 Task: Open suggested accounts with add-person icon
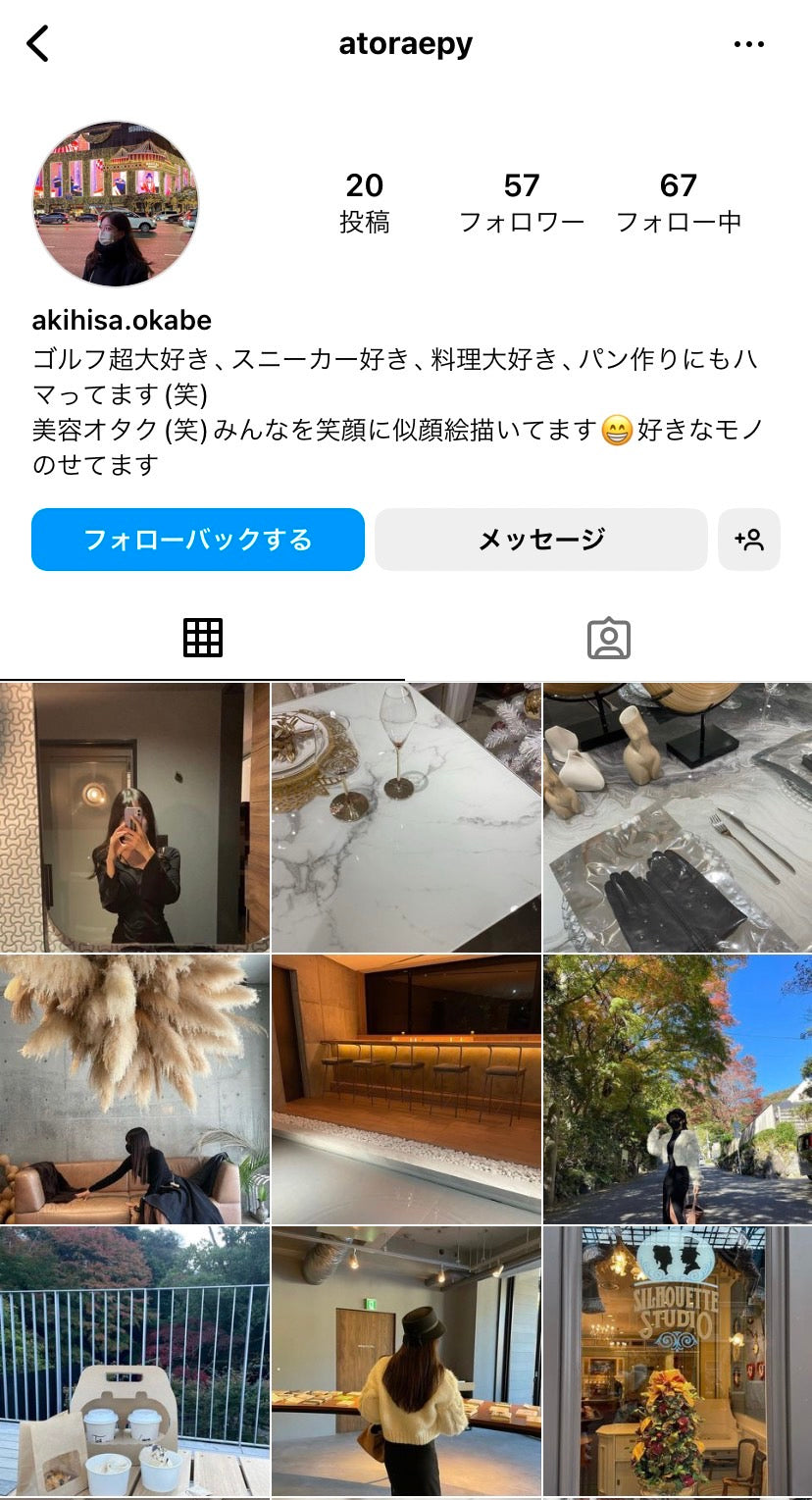(x=749, y=540)
